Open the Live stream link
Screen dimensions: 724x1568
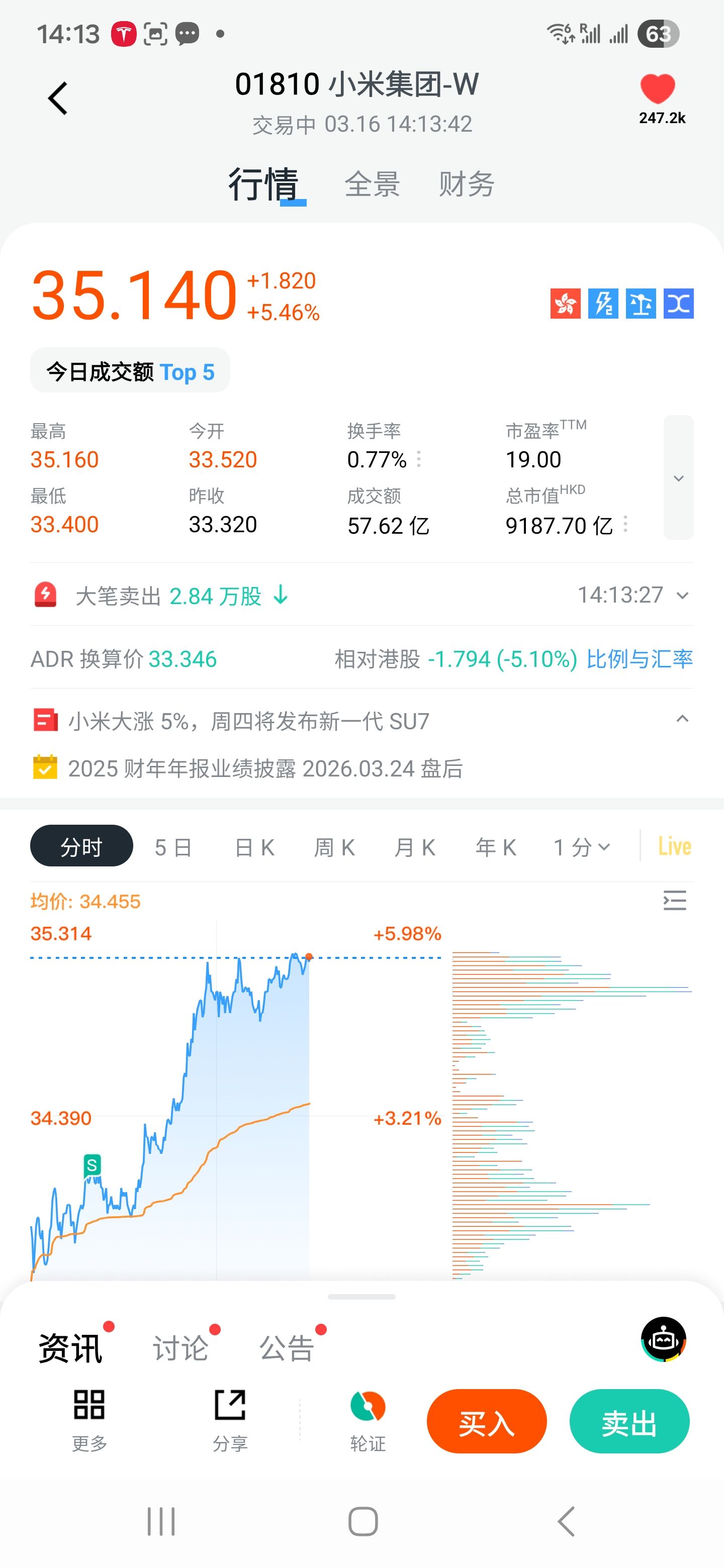pyautogui.click(x=675, y=846)
